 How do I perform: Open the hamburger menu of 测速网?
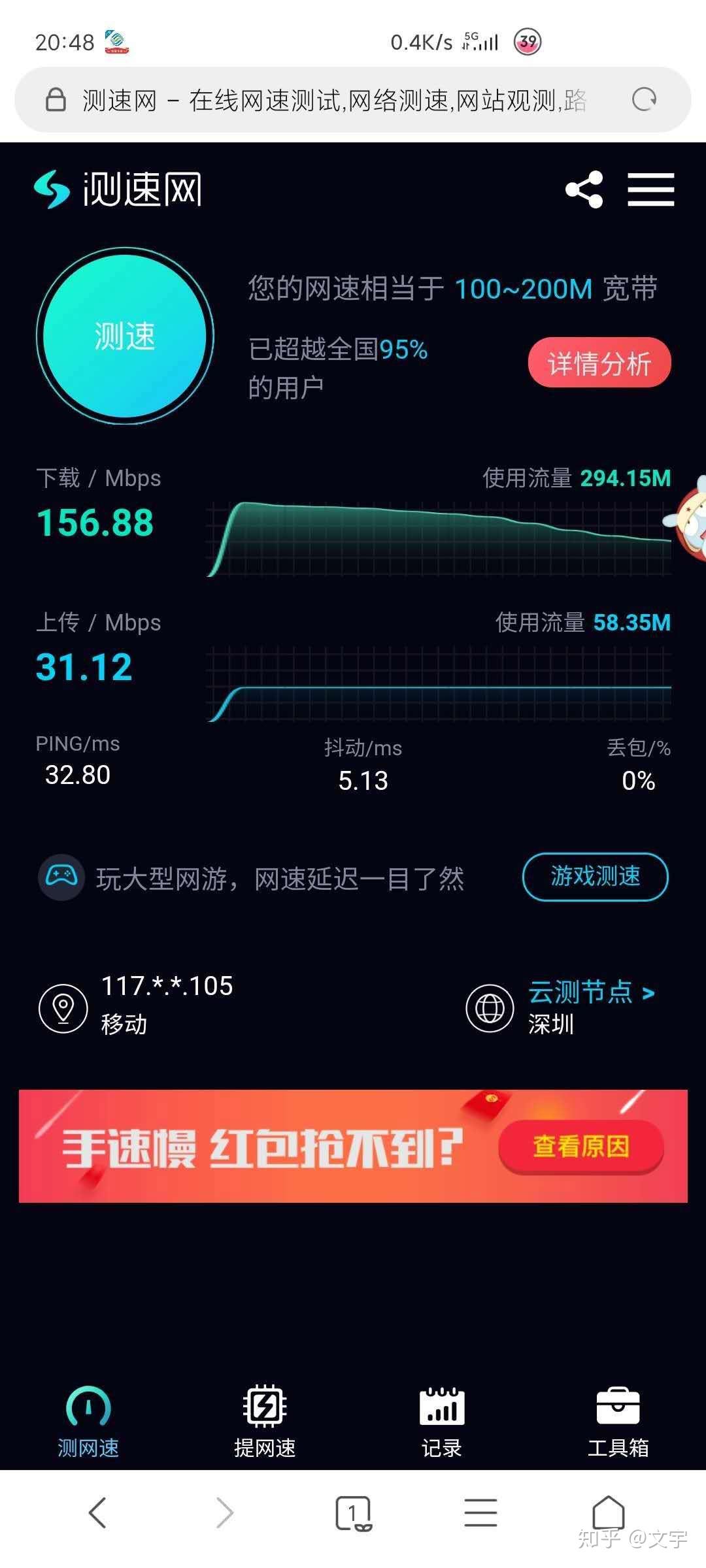[650, 189]
